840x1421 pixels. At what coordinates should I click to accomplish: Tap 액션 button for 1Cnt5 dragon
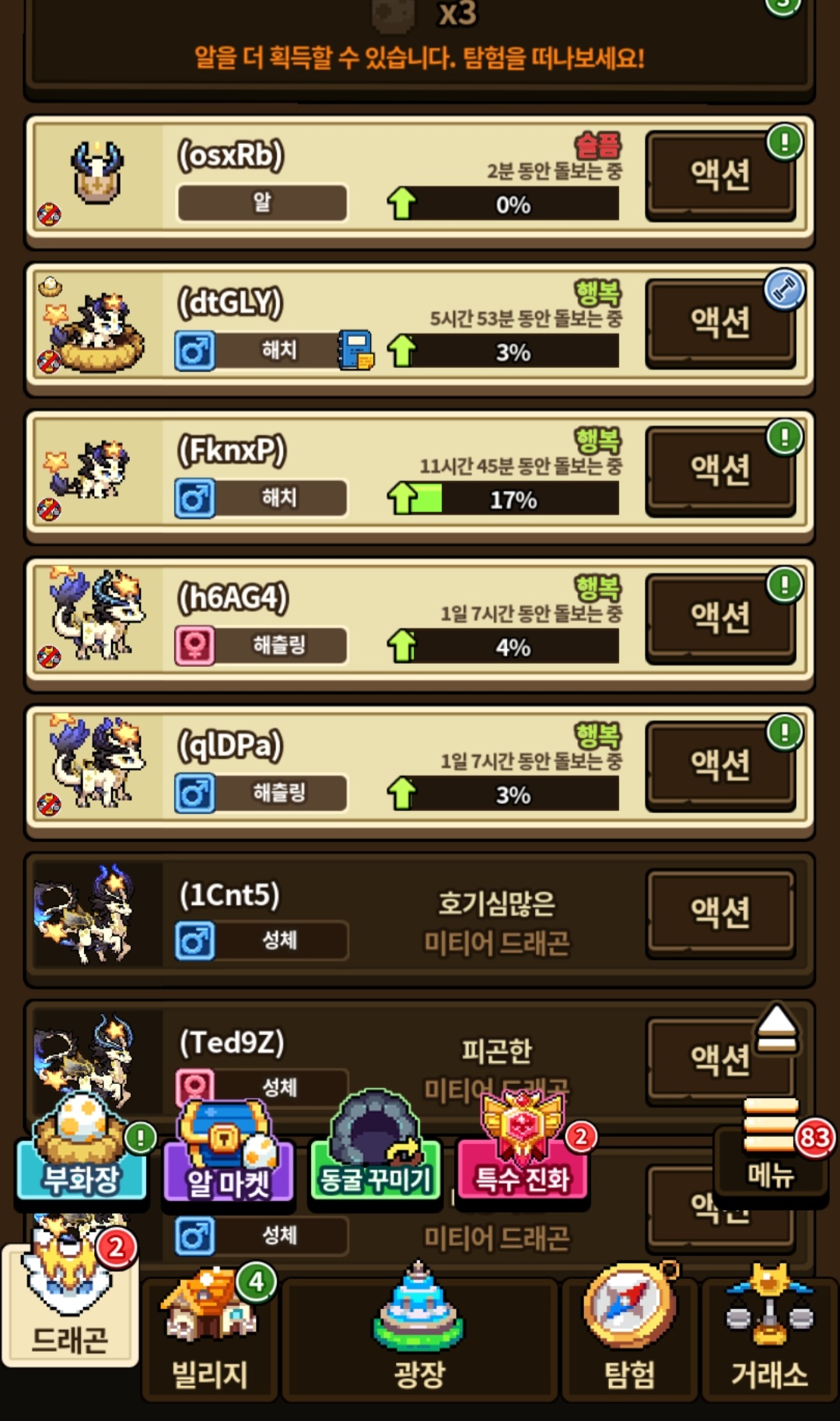720,913
